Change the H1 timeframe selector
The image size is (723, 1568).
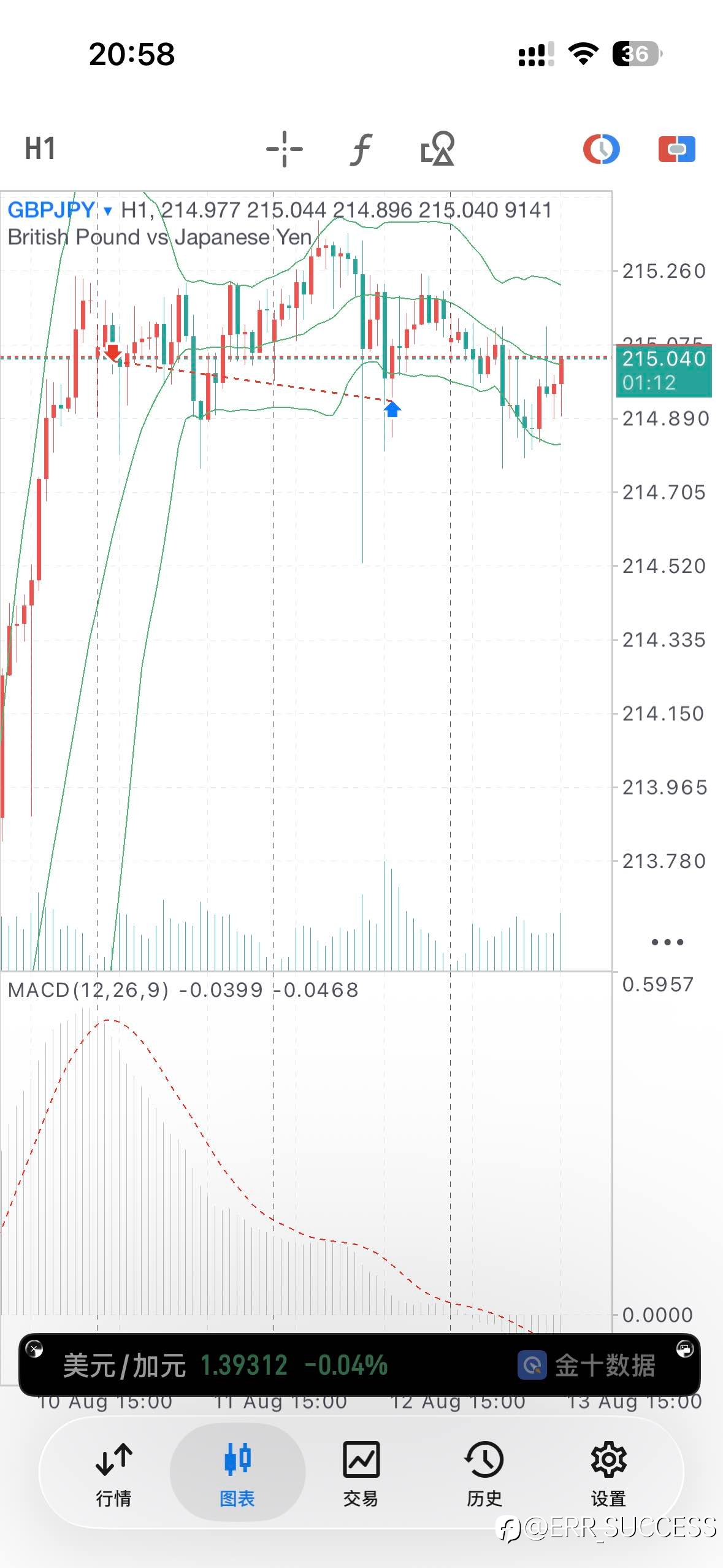[40, 149]
